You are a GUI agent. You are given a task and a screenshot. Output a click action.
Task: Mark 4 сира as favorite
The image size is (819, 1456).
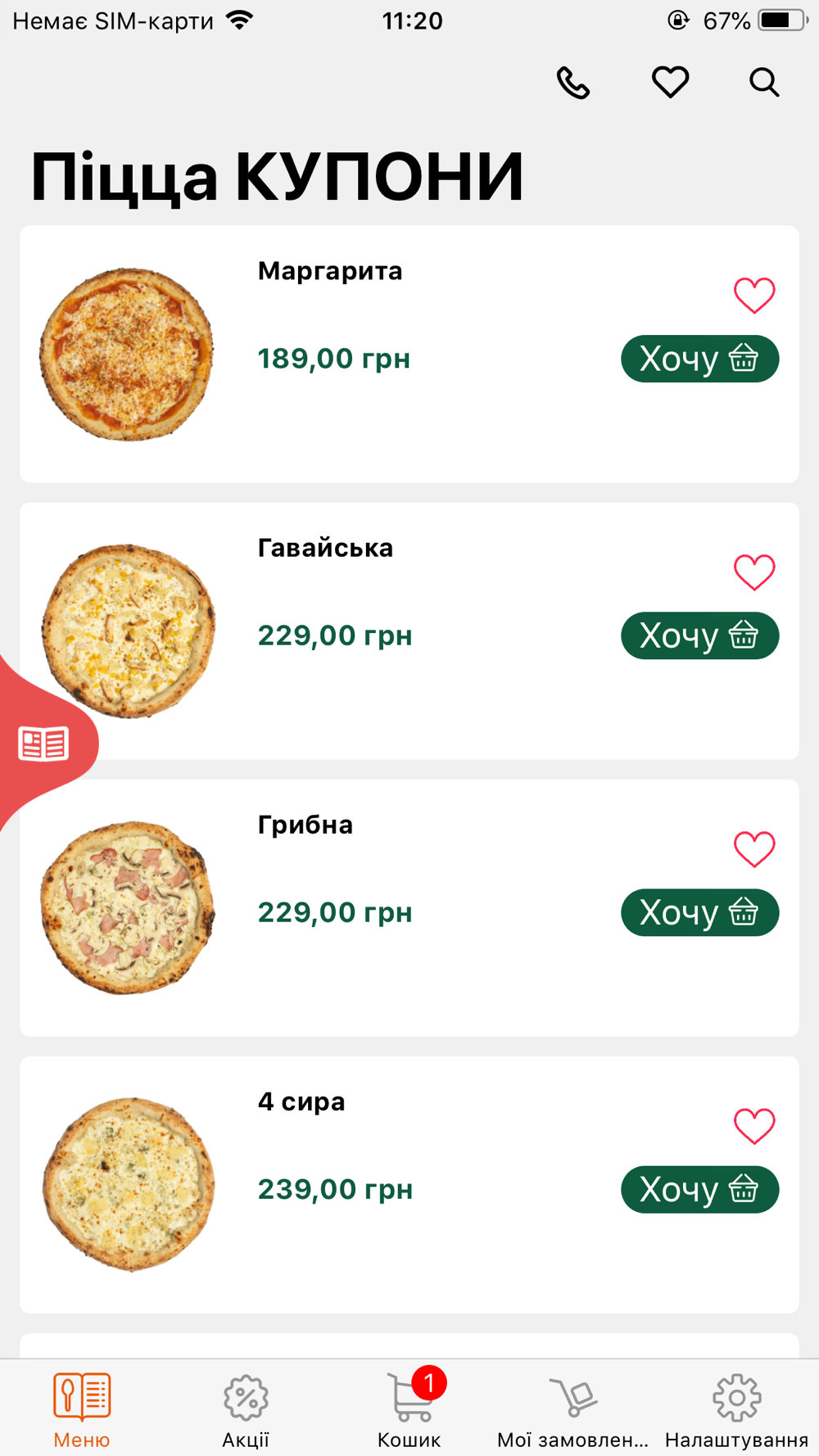[x=754, y=1125]
